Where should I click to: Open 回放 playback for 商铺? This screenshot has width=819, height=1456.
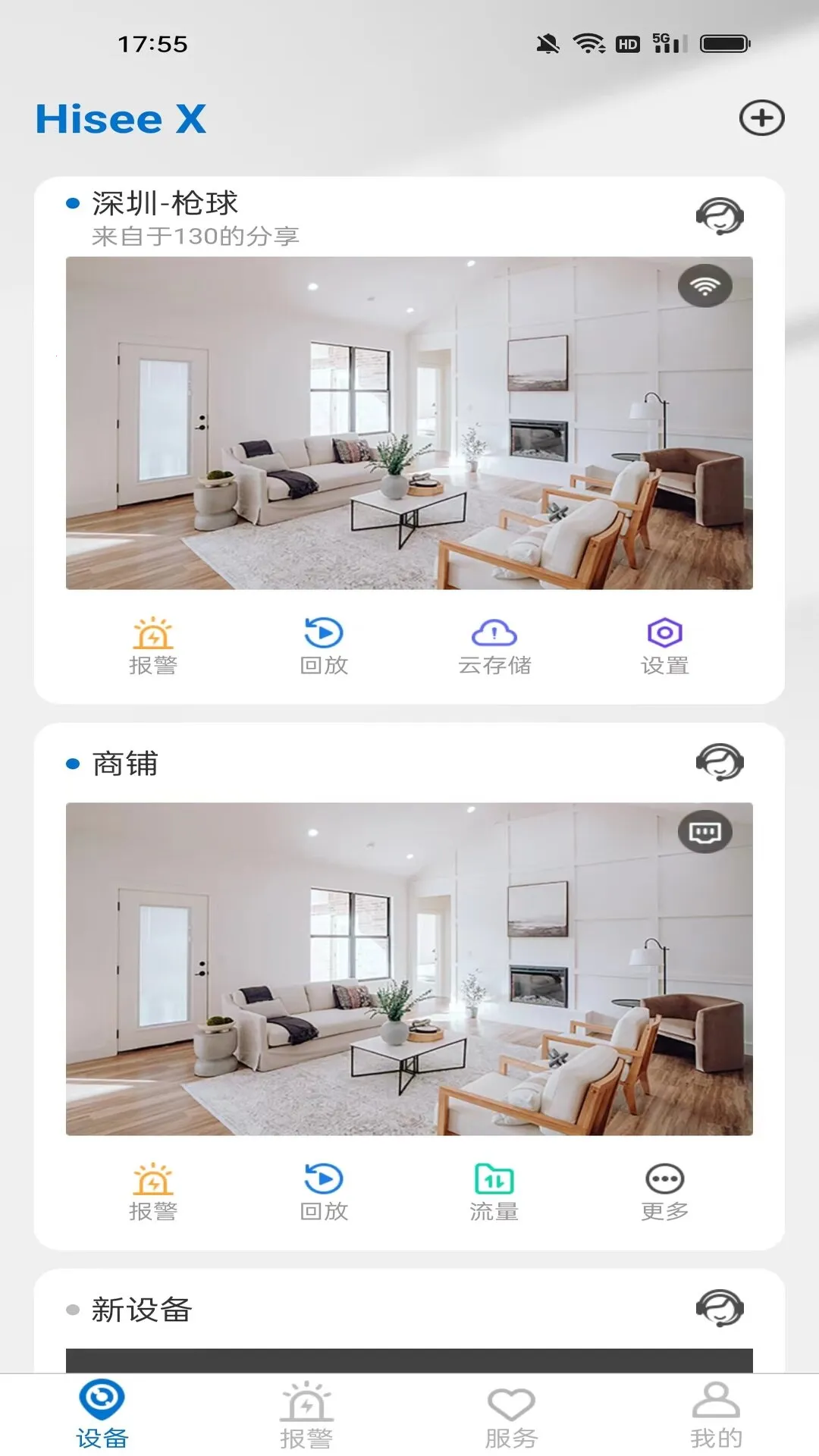[324, 1191]
